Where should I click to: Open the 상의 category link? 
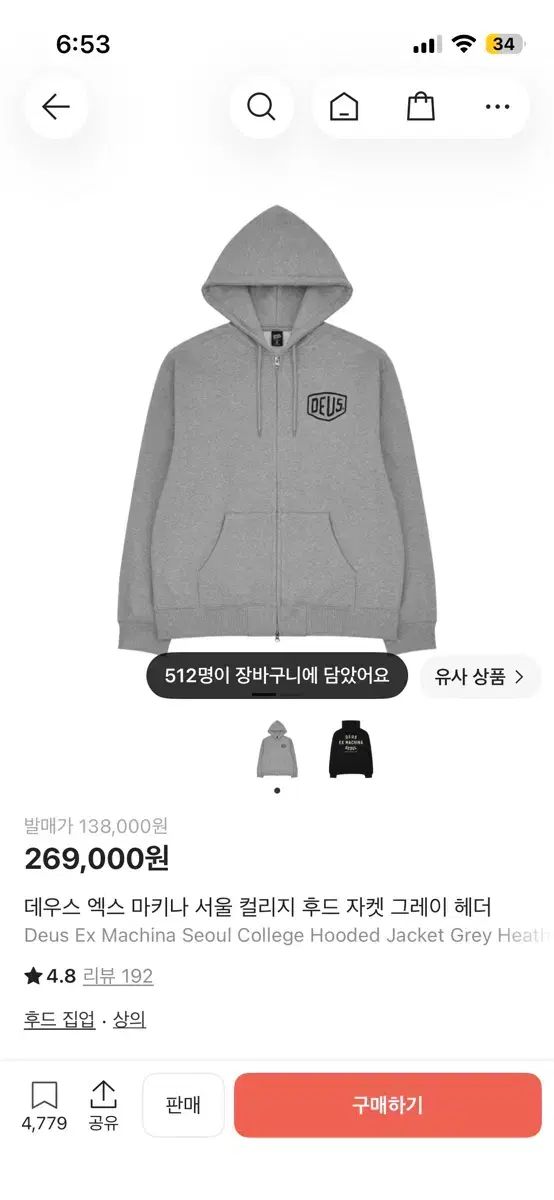pos(129,1020)
